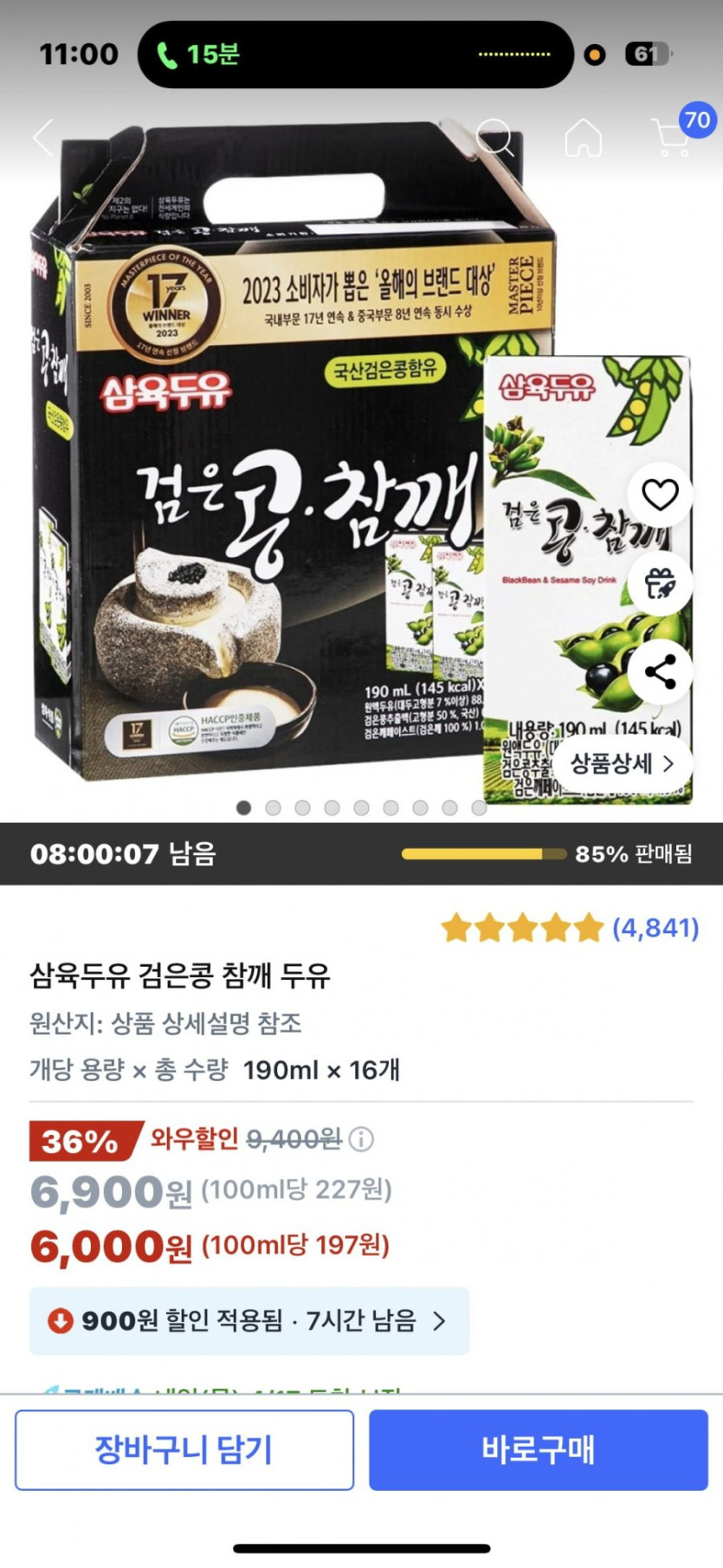
Task: Jump to the second image indicator dot
Action: point(273,807)
